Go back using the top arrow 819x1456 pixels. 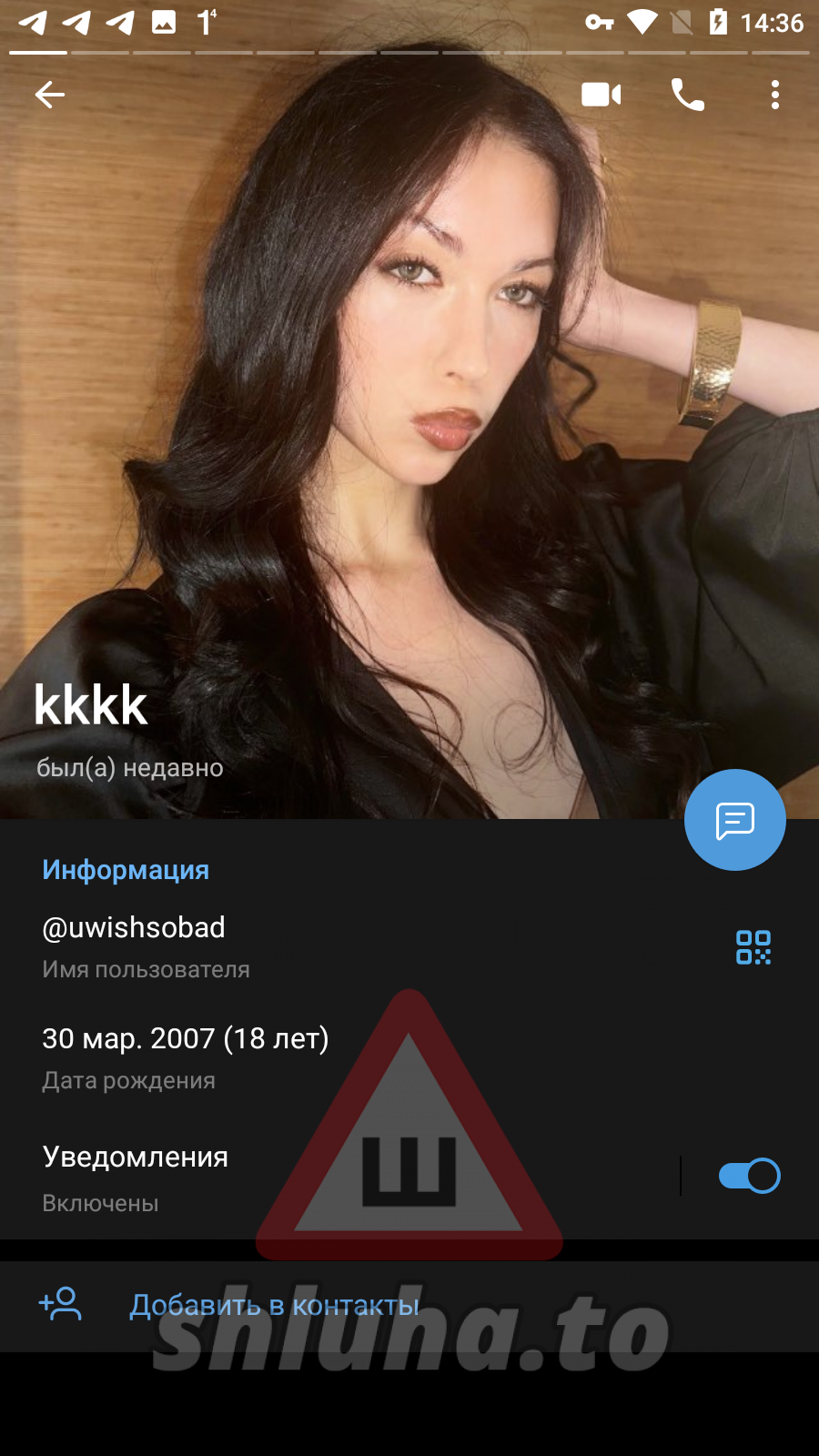50,95
